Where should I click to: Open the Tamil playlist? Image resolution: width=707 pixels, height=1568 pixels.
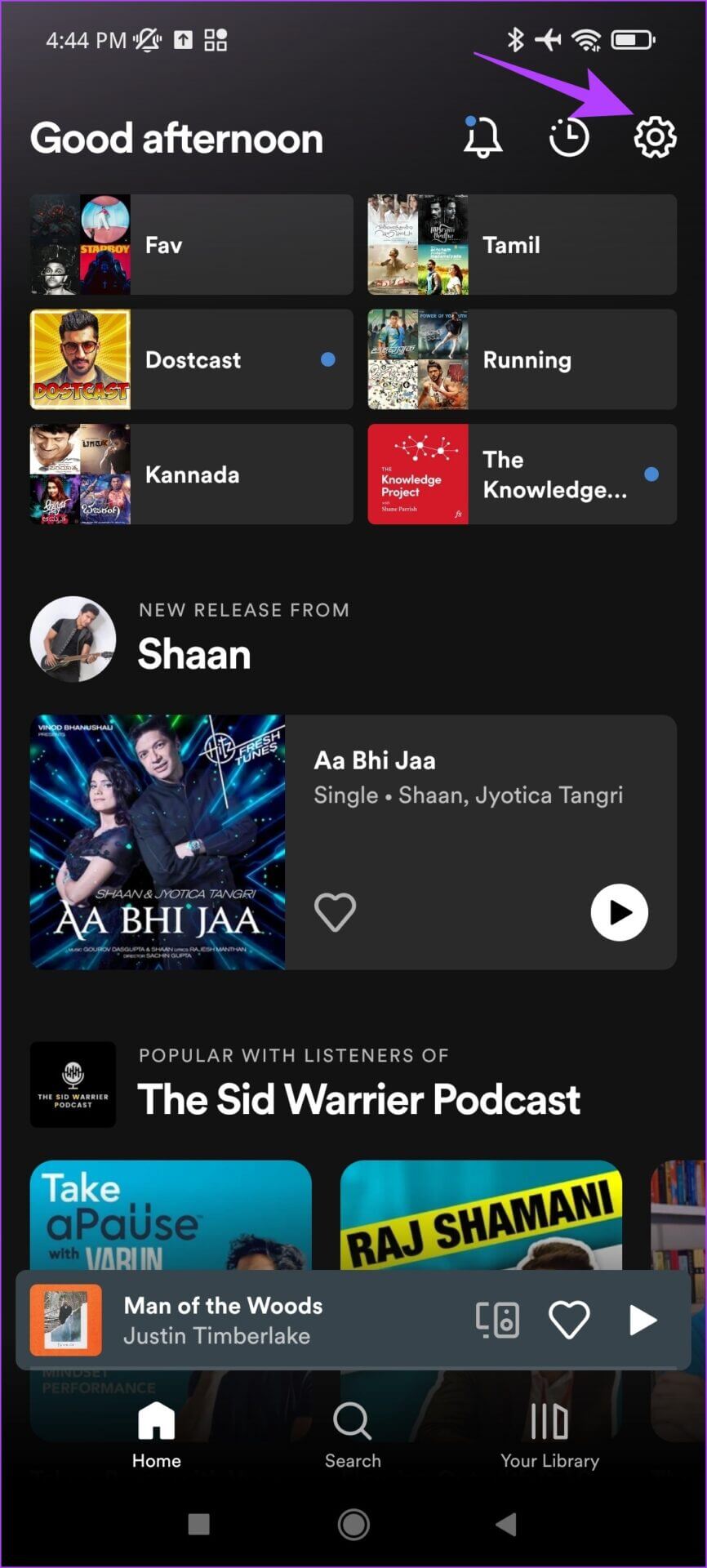click(x=522, y=245)
